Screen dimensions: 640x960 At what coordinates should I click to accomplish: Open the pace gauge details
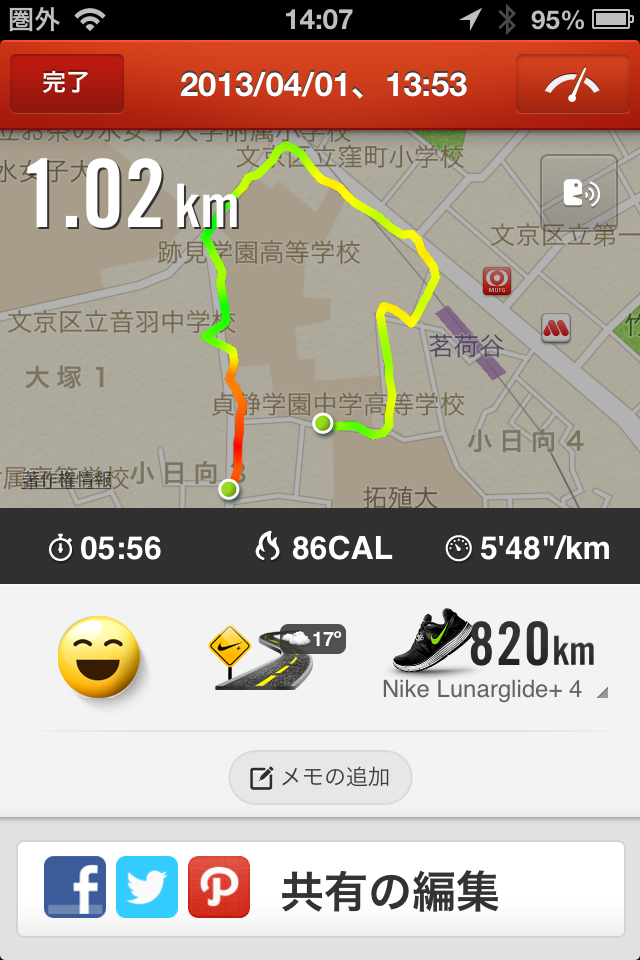(x=571, y=84)
